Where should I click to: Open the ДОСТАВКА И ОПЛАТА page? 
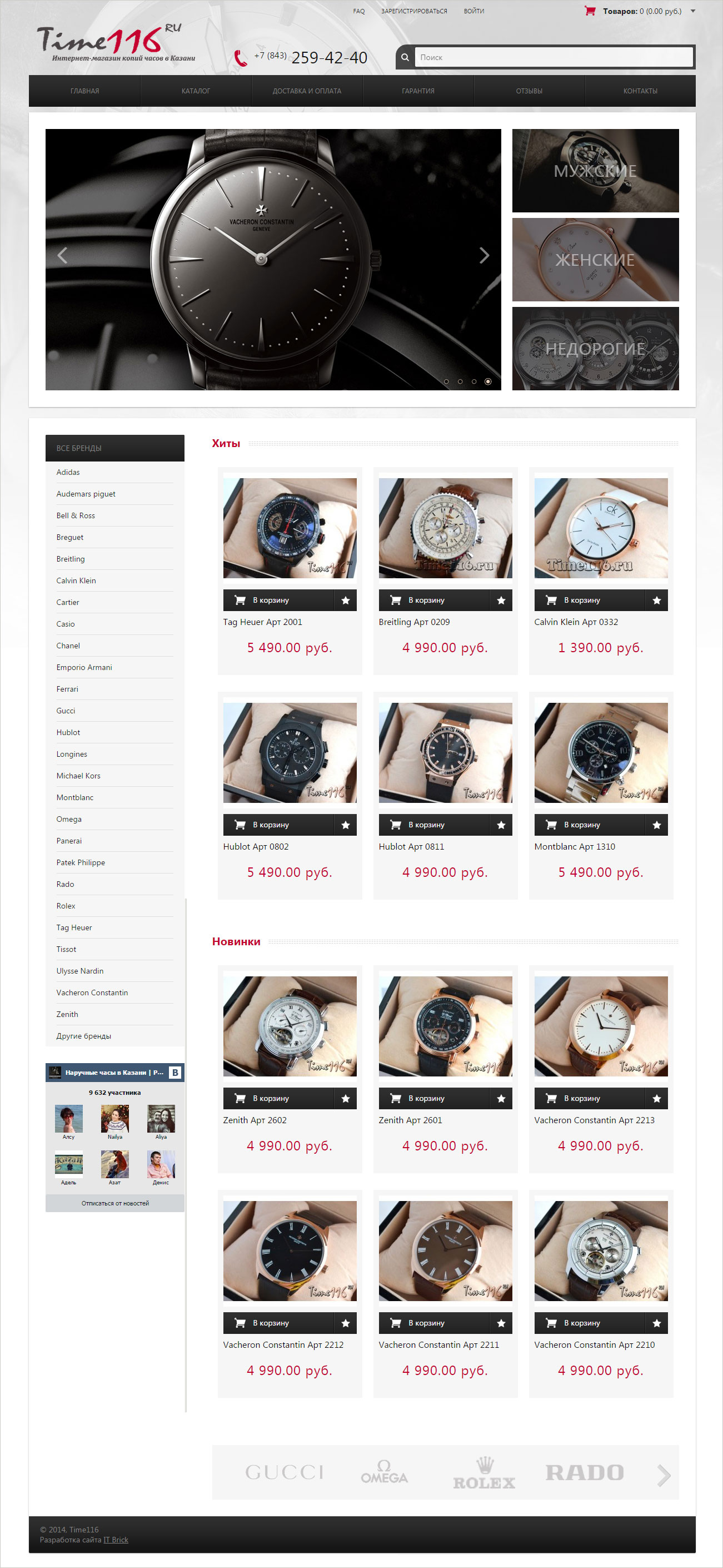tap(307, 91)
